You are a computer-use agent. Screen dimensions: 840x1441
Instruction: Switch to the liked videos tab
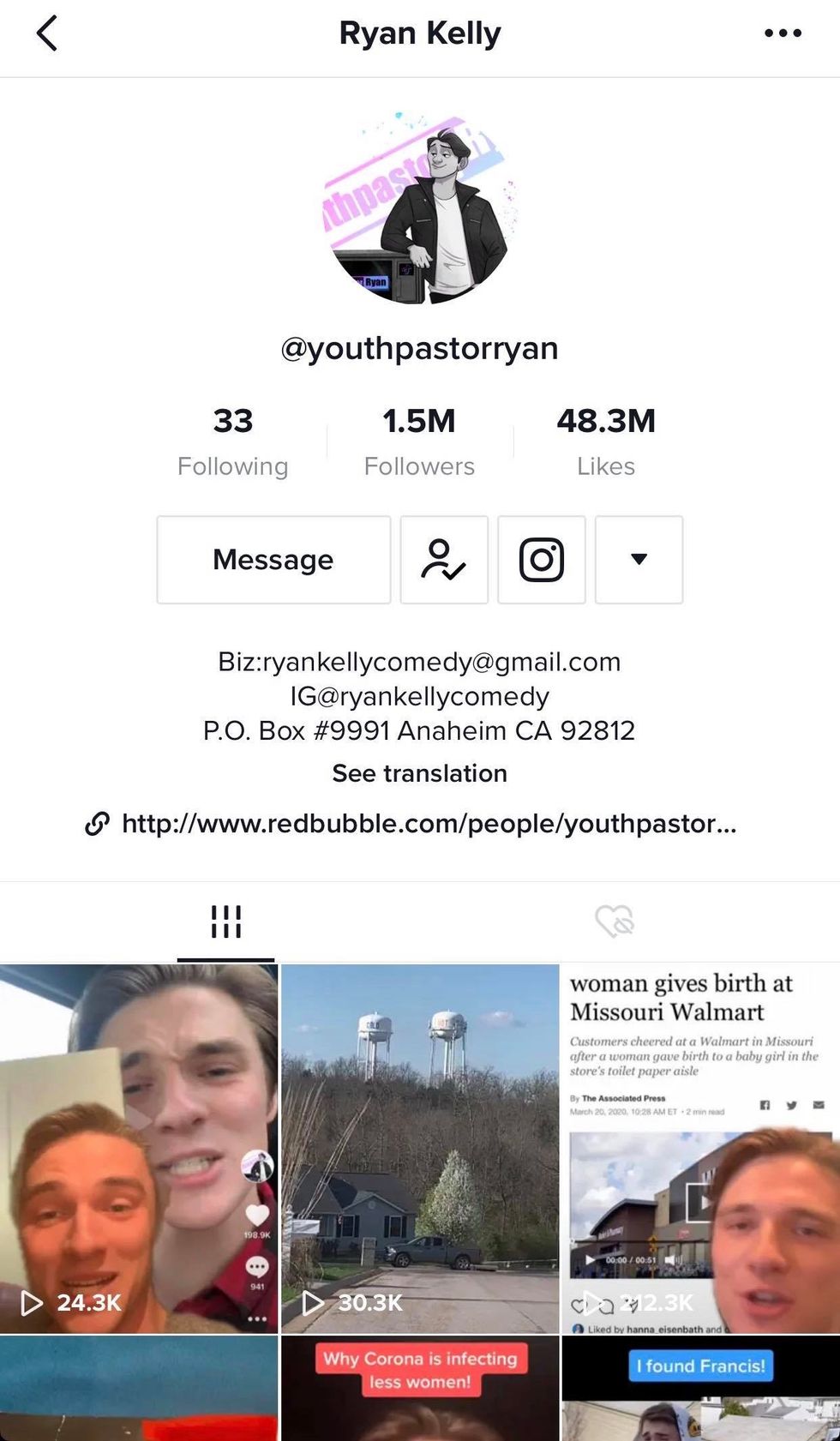614,922
